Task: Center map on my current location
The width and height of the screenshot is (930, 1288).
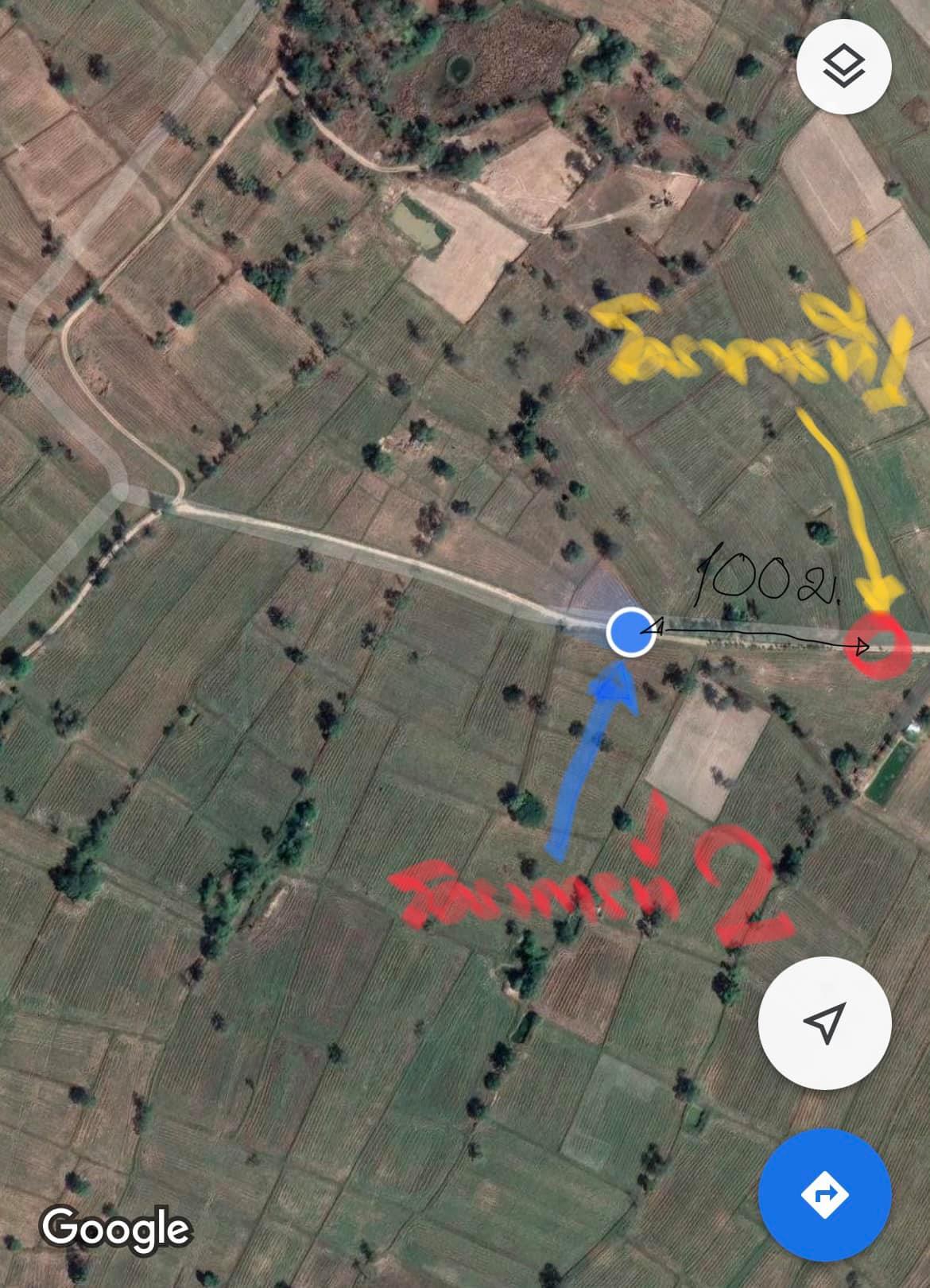Action: [824, 1023]
